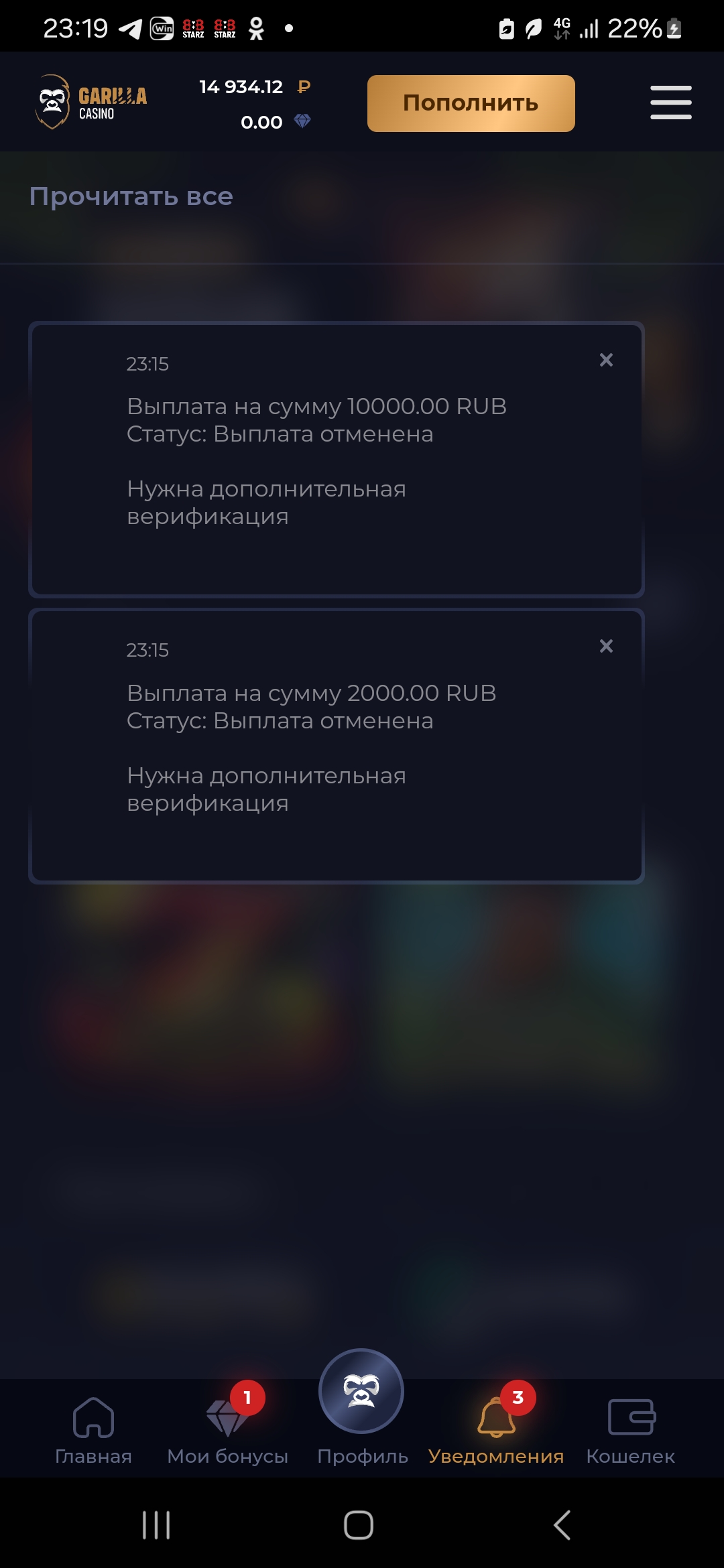Select the Уведомления tab
This screenshot has width=724, height=1568.
click(x=496, y=1430)
